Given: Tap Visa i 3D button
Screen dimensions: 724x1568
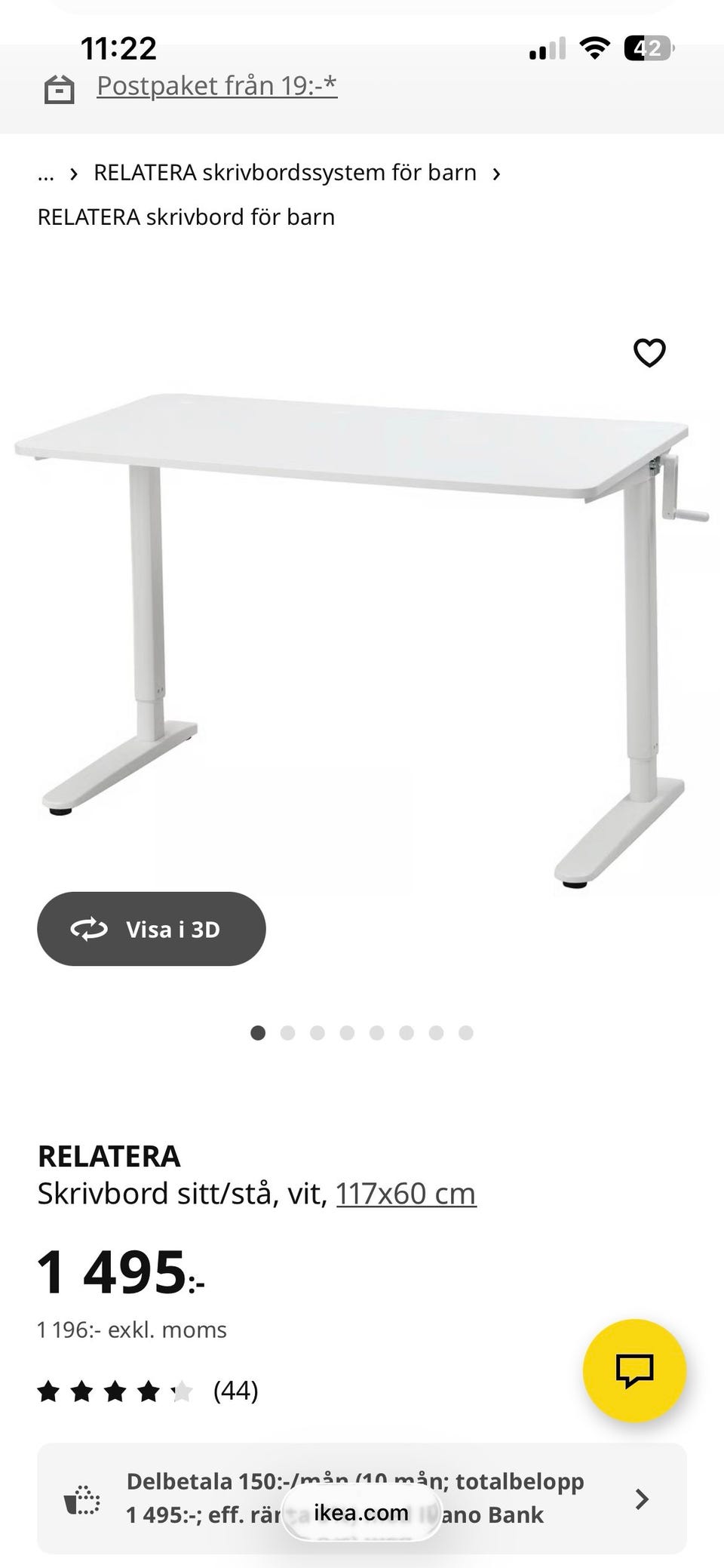Looking at the screenshot, I should 152,928.
